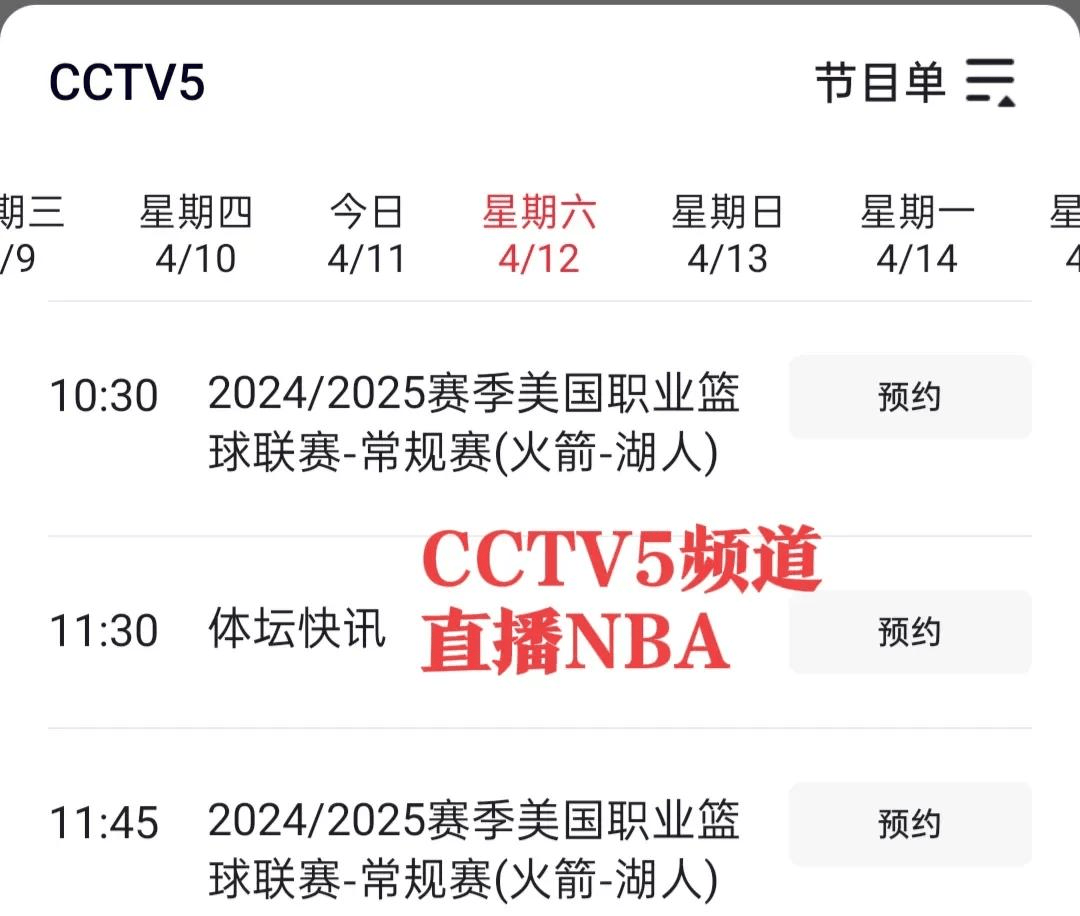Tap 预约 for the 11:45 火箭-湖人 replay
Screen dimensions: 1080x916
point(909,824)
